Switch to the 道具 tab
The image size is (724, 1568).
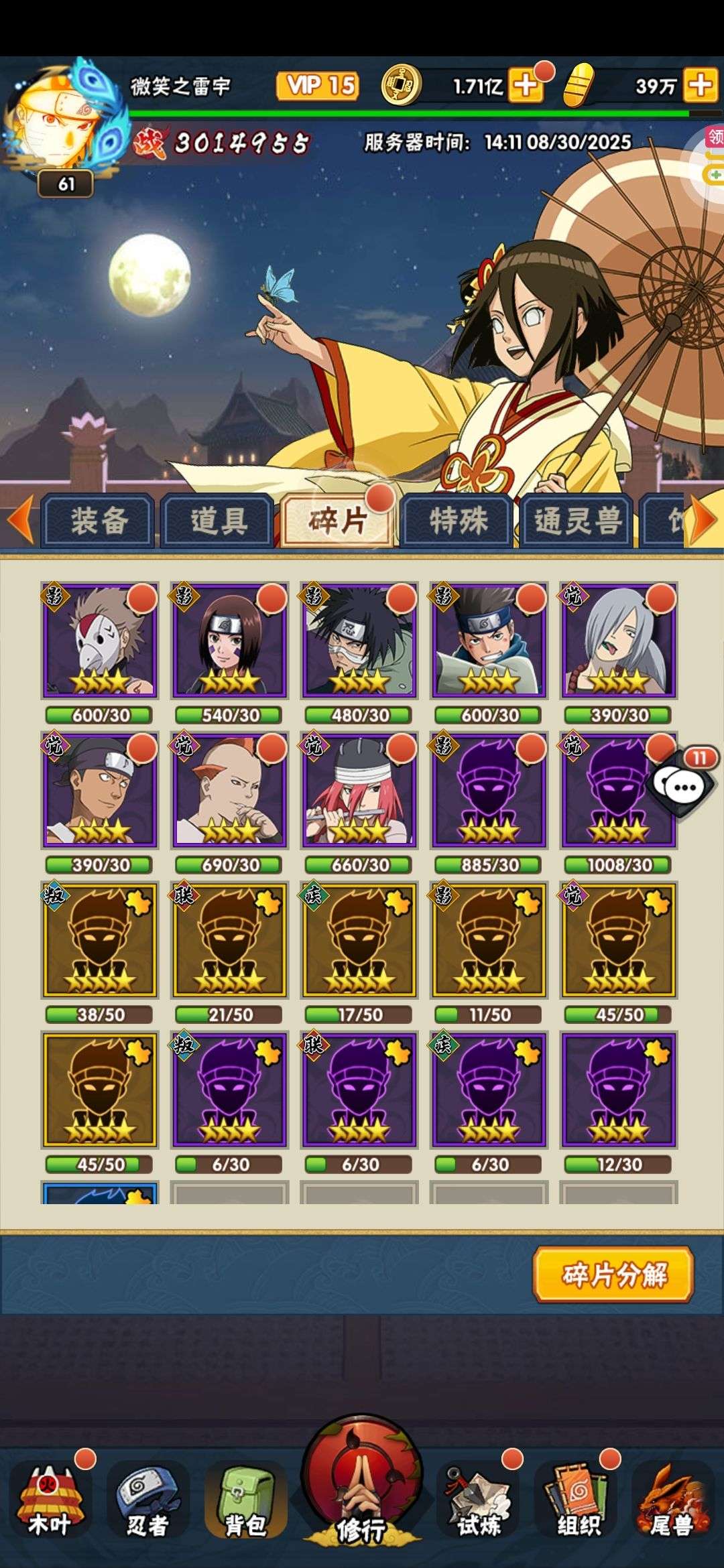(x=217, y=521)
